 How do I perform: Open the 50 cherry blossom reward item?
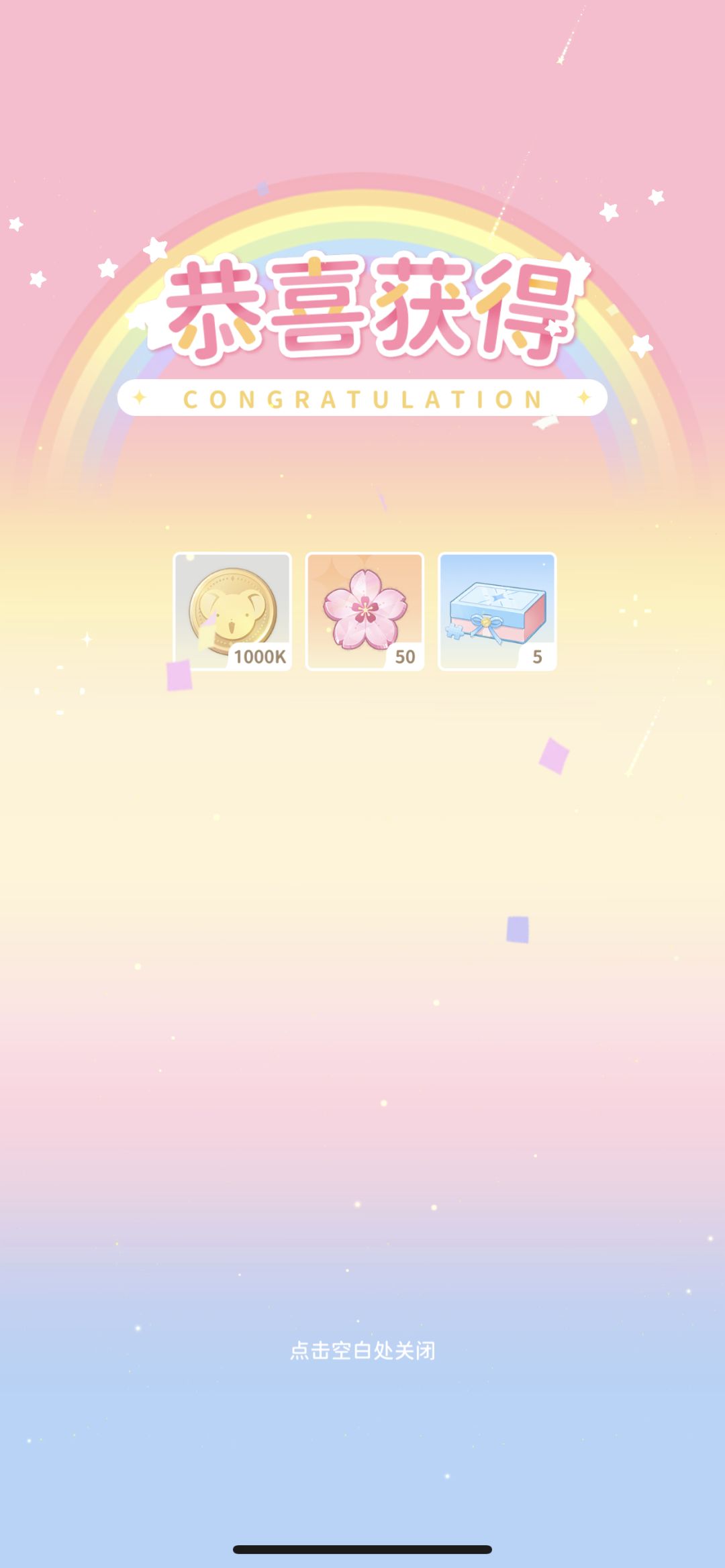[x=365, y=611]
